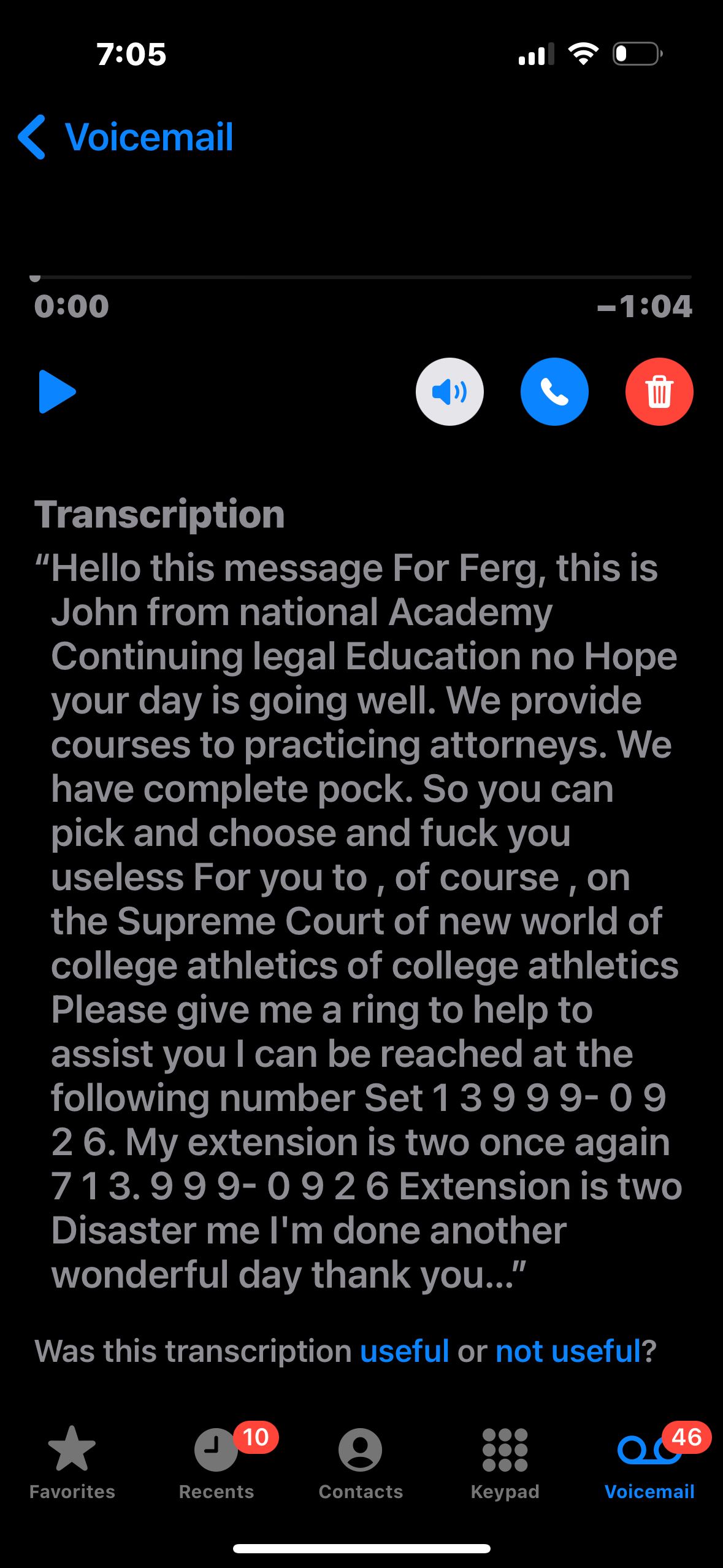Mark the transcription as useful

click(405, 1351)
